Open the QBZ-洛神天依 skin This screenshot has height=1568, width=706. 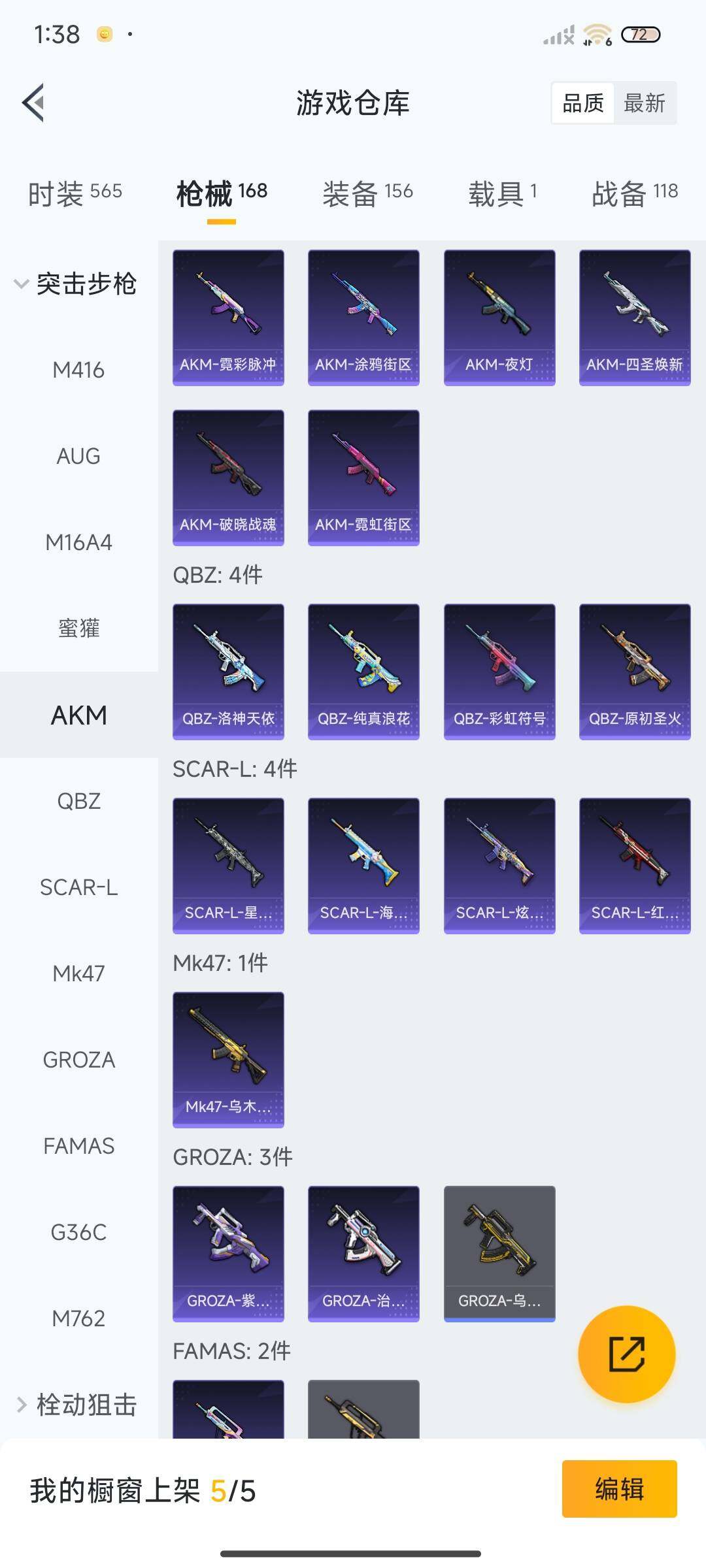pos(228,672)
